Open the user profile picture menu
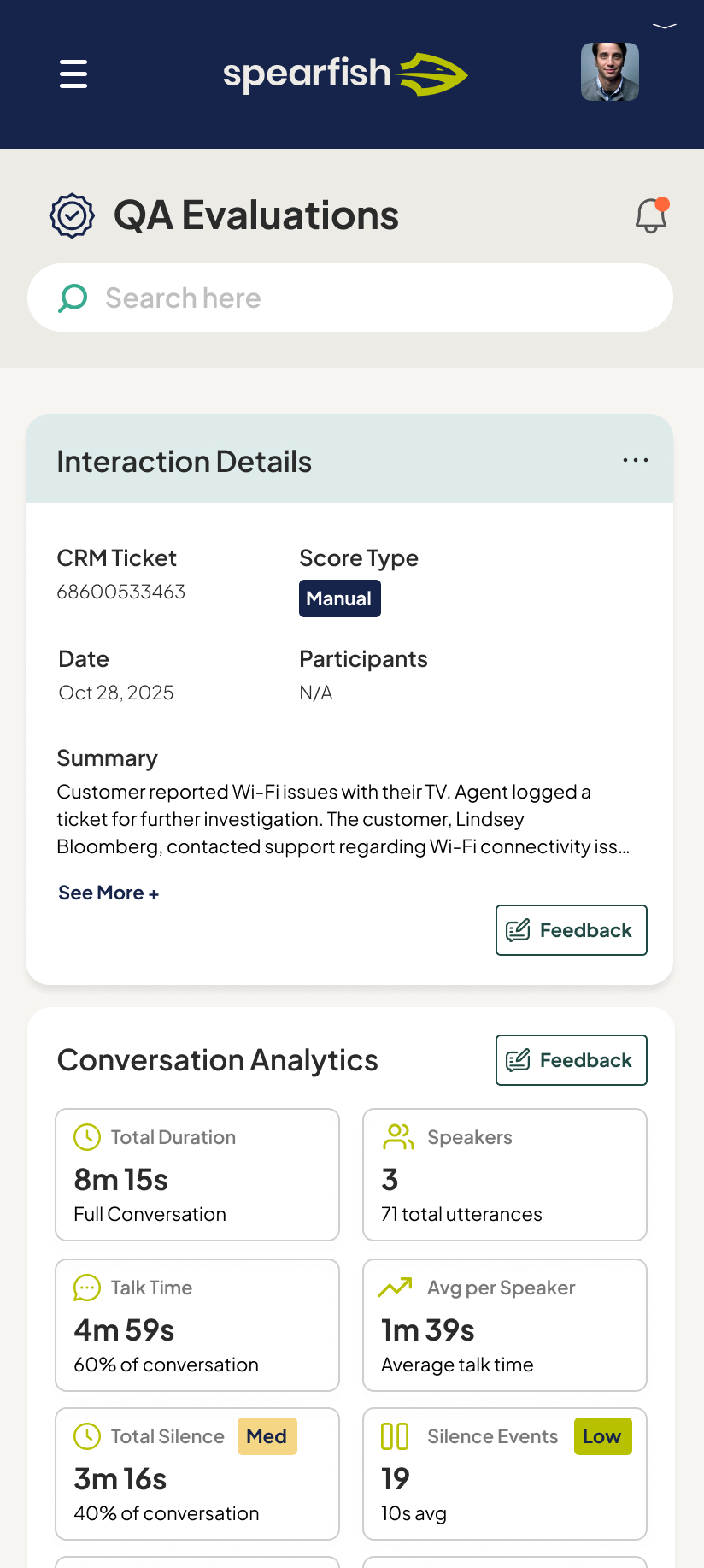 click(610, 73)
